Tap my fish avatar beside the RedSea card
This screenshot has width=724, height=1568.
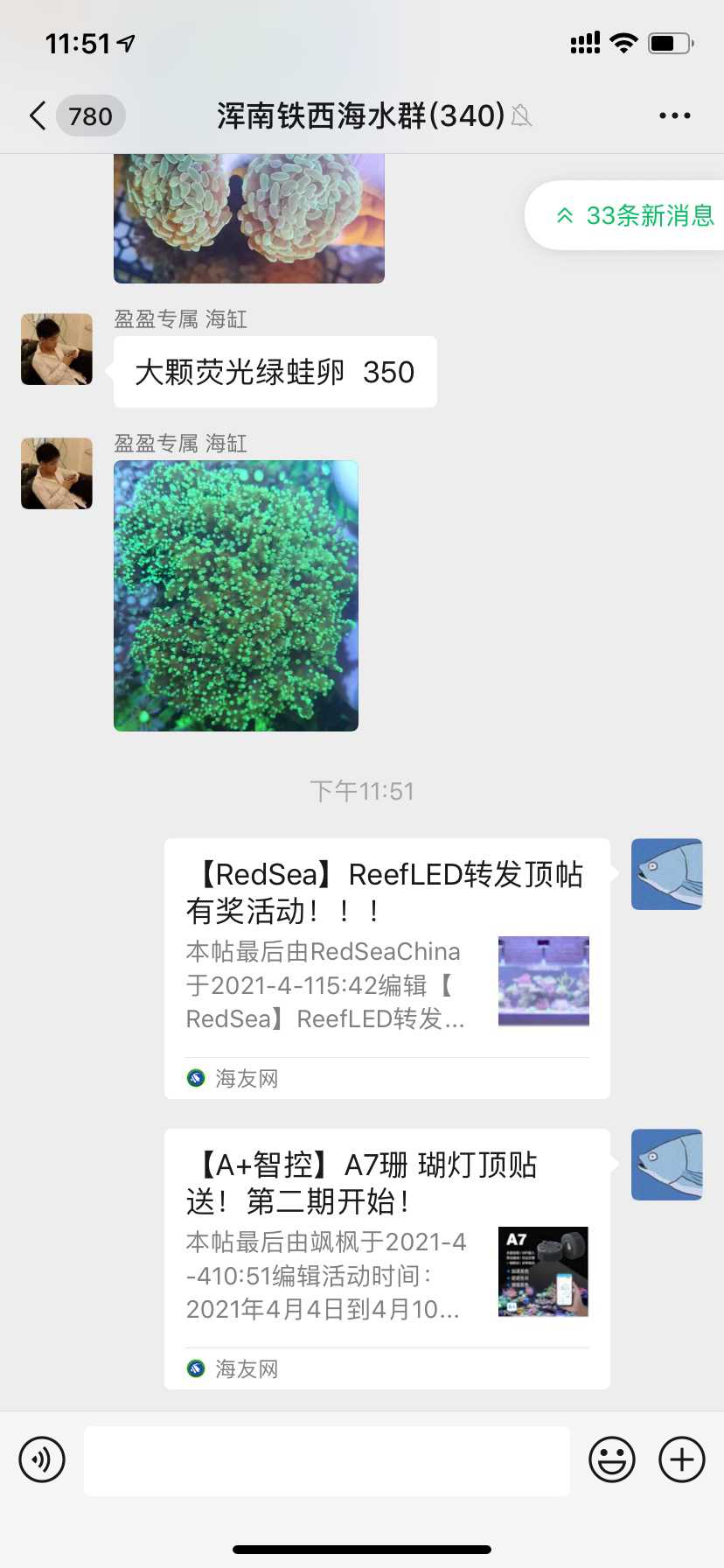(x=666, y=874)
